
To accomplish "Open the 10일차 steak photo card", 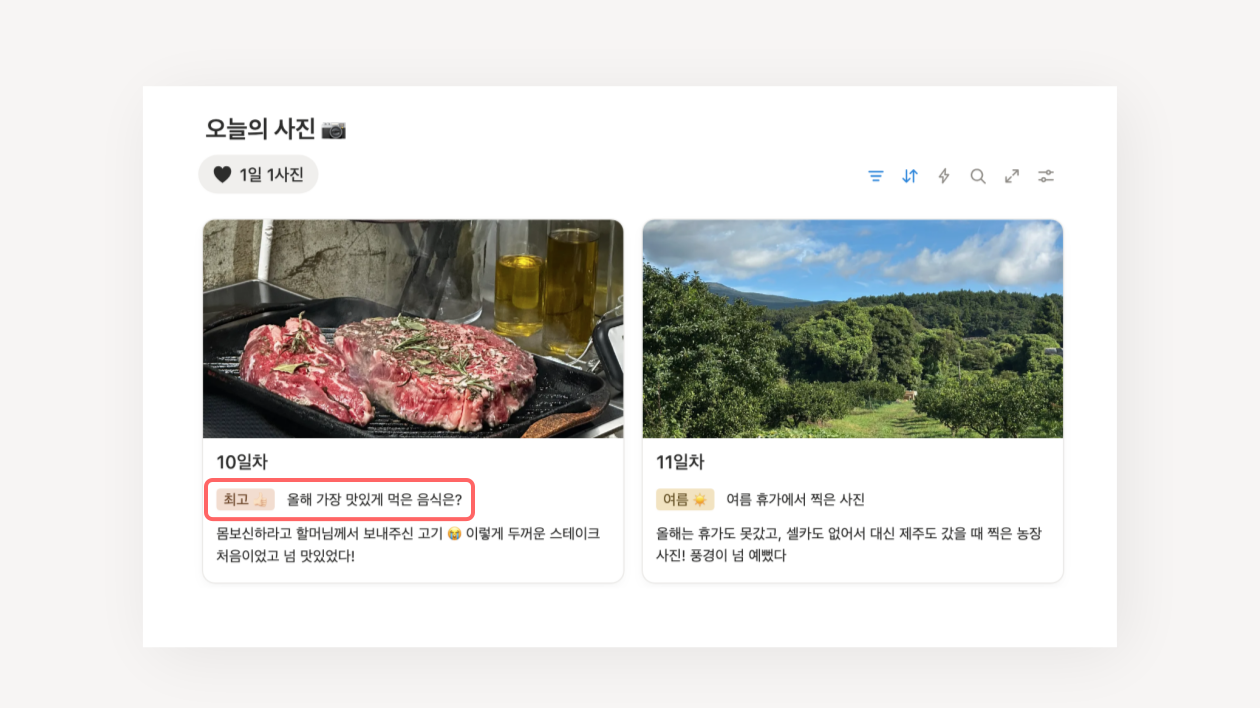I will (412, 329).
